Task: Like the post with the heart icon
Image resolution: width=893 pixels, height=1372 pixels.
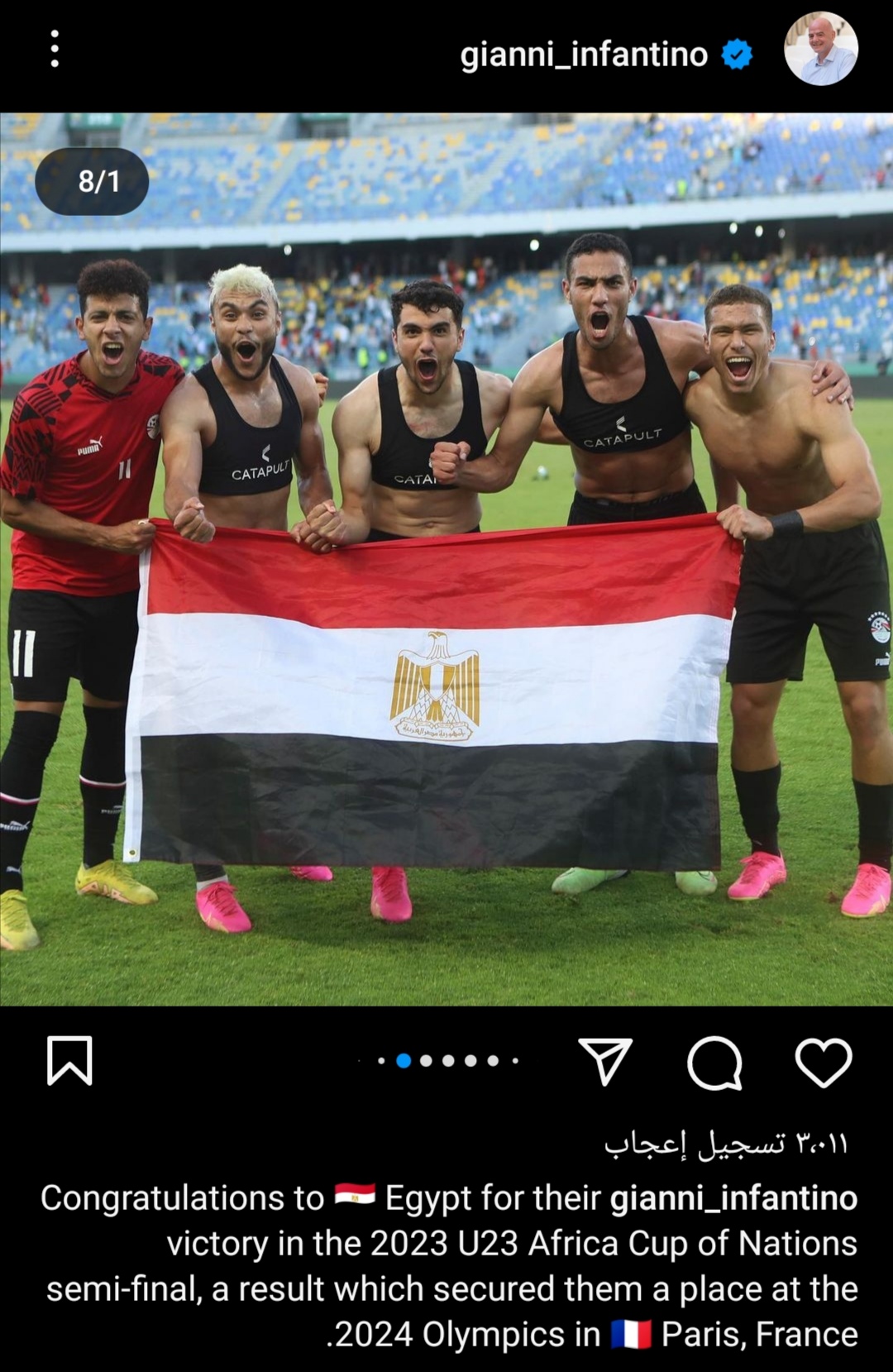Action: 823,1062
